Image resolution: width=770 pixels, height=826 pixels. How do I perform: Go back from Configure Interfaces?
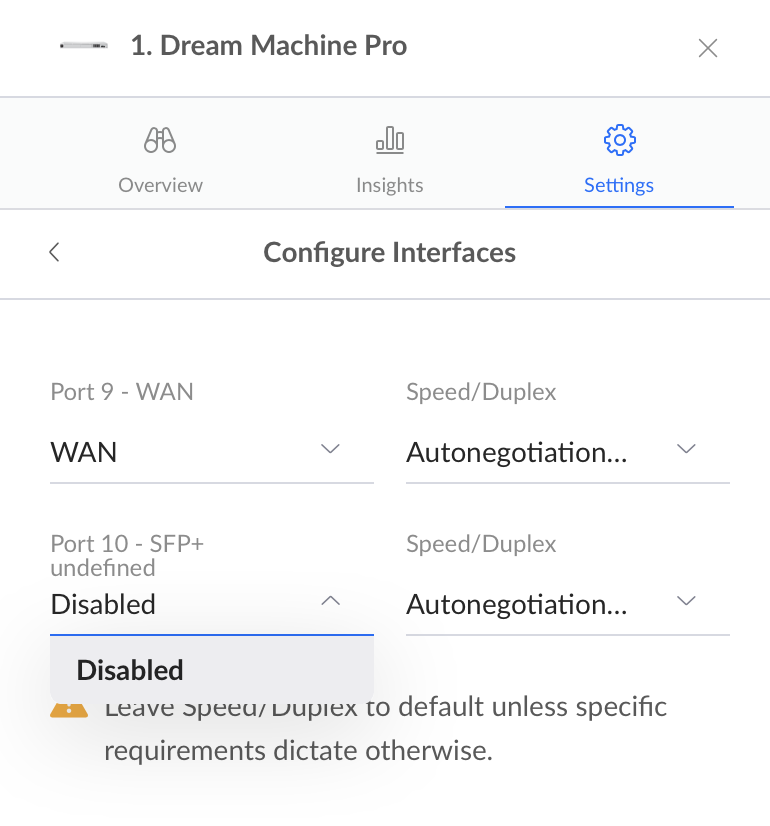[x=55, y=252]
